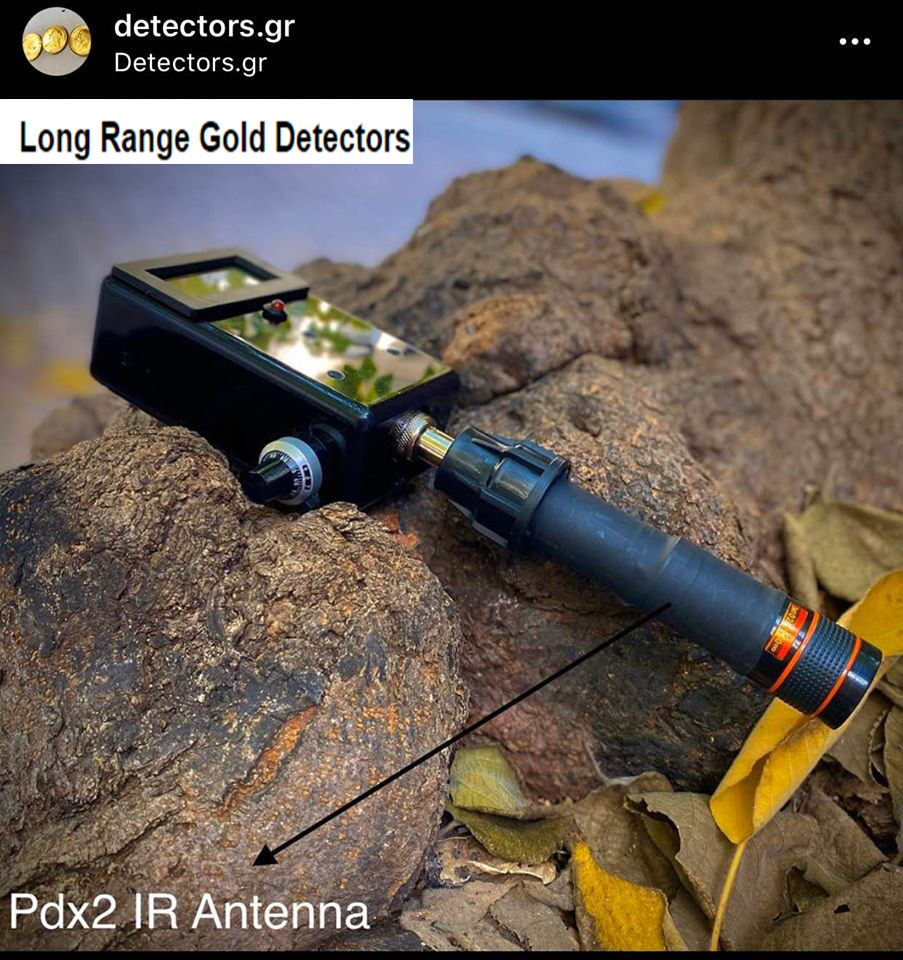The image size is (903, 960).
Task: Open the detectors.gr username link
Action: click(x=204, y=27)
